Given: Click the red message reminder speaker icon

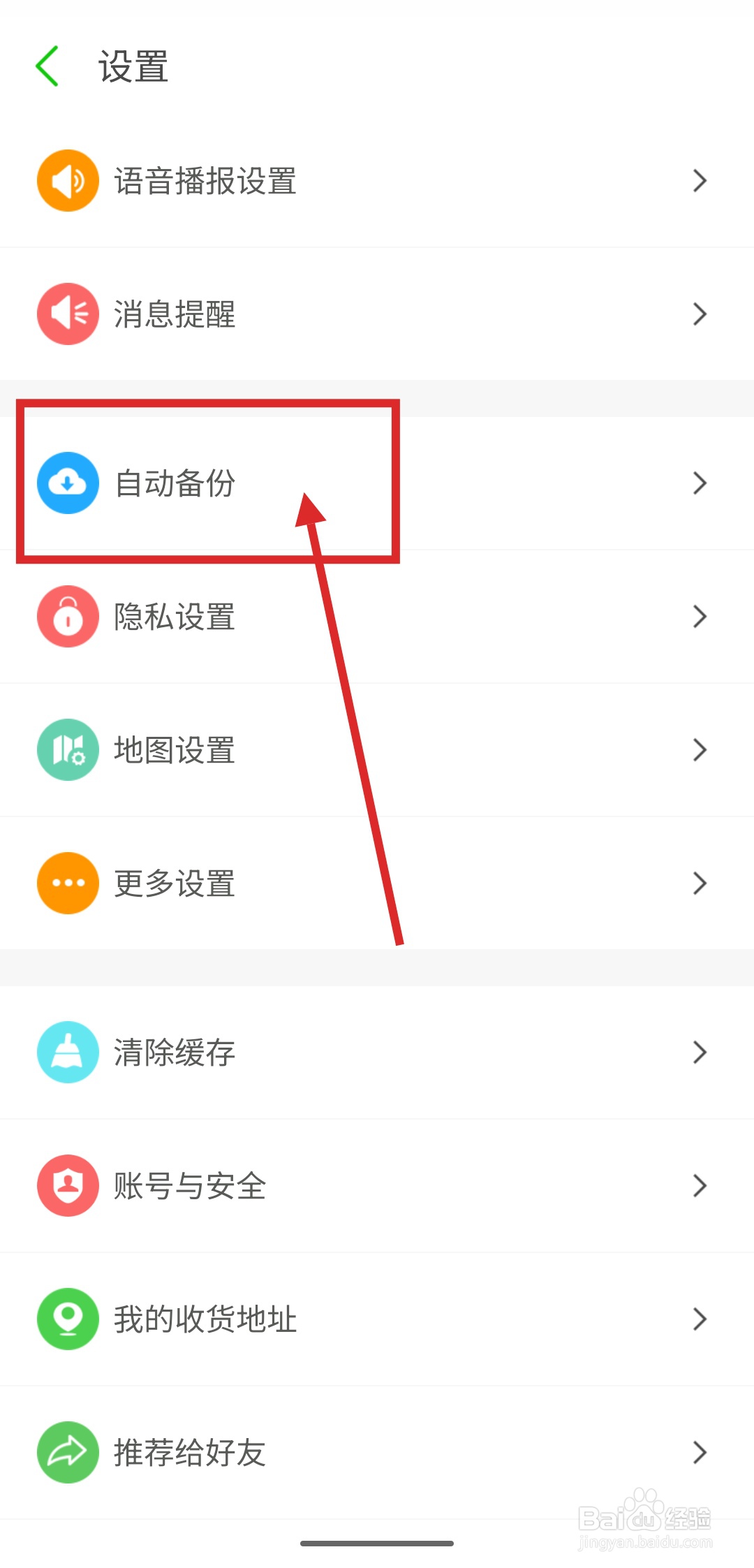Looking at the screenshot, I should [x=68, y=314].
